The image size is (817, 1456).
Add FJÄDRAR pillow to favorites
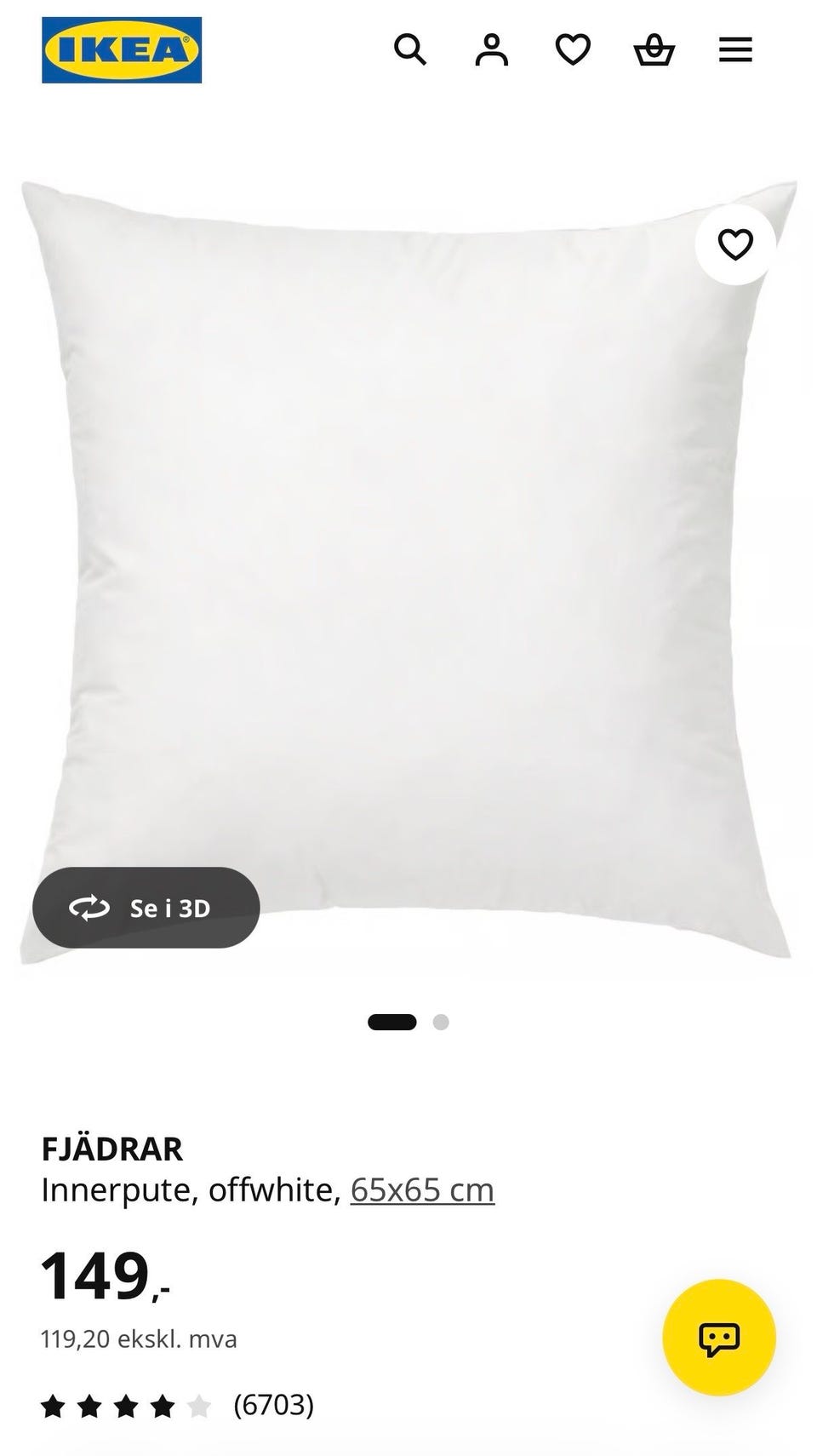735,245
